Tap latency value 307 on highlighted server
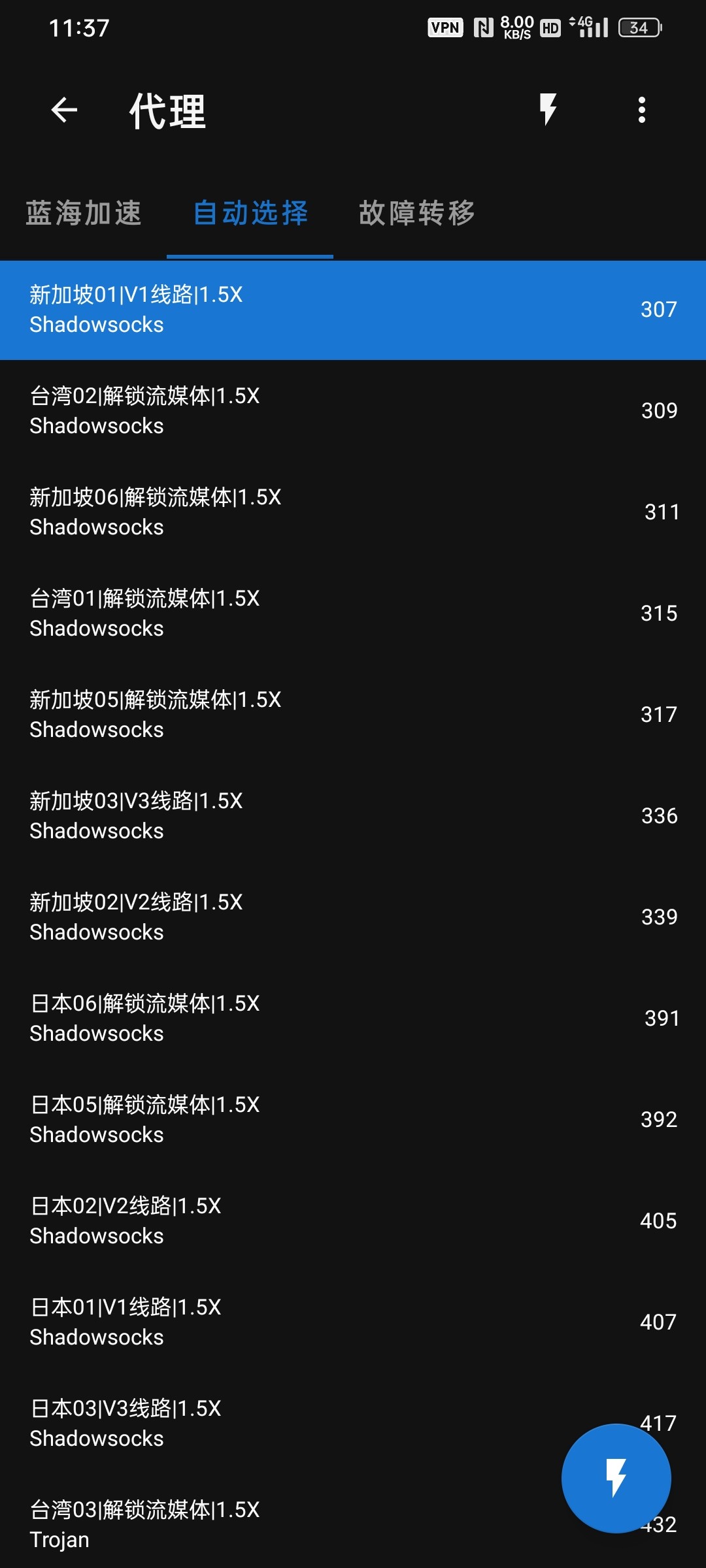 (658, 310)
